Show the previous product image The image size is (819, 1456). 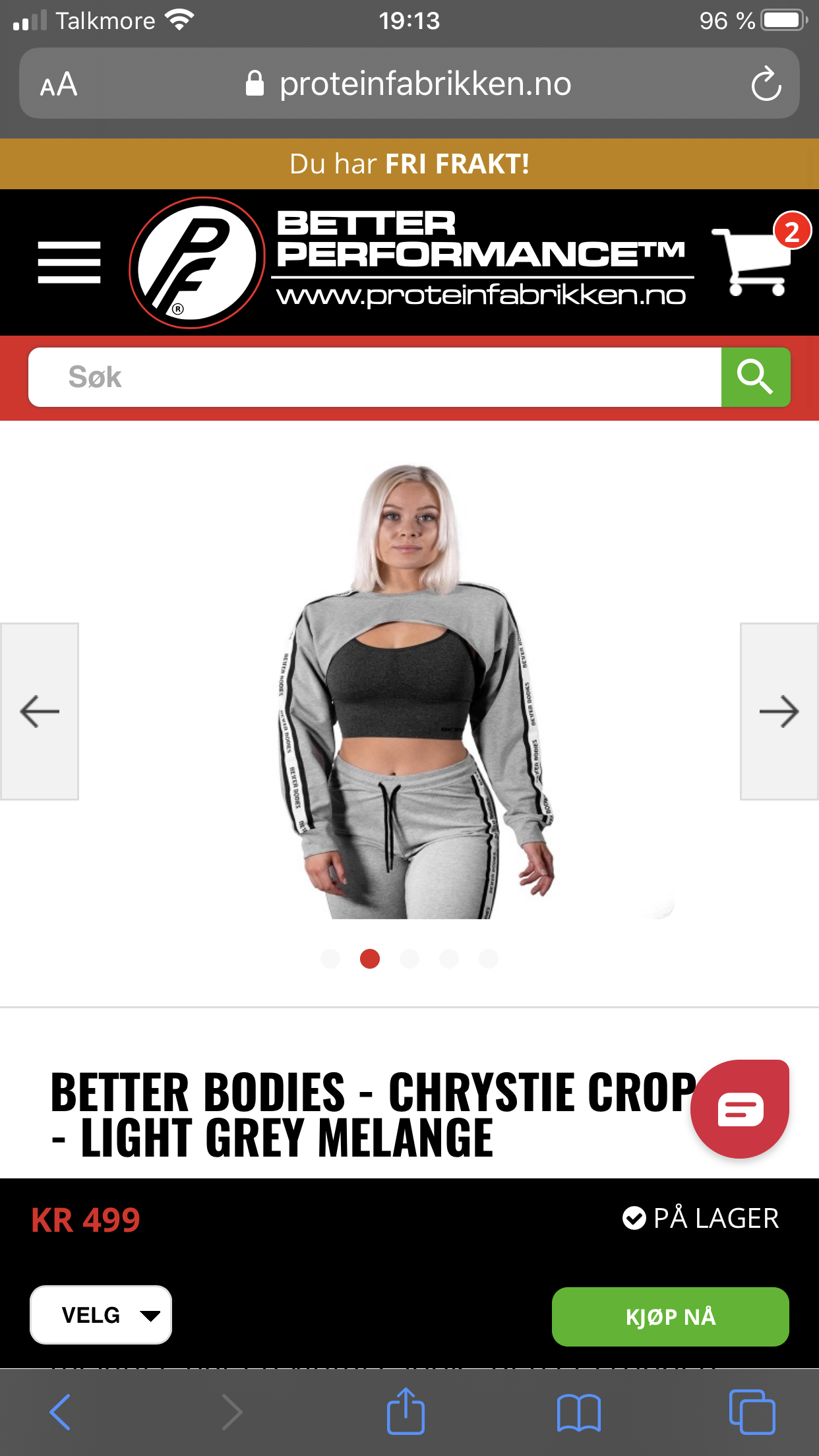tap(40, 711)
